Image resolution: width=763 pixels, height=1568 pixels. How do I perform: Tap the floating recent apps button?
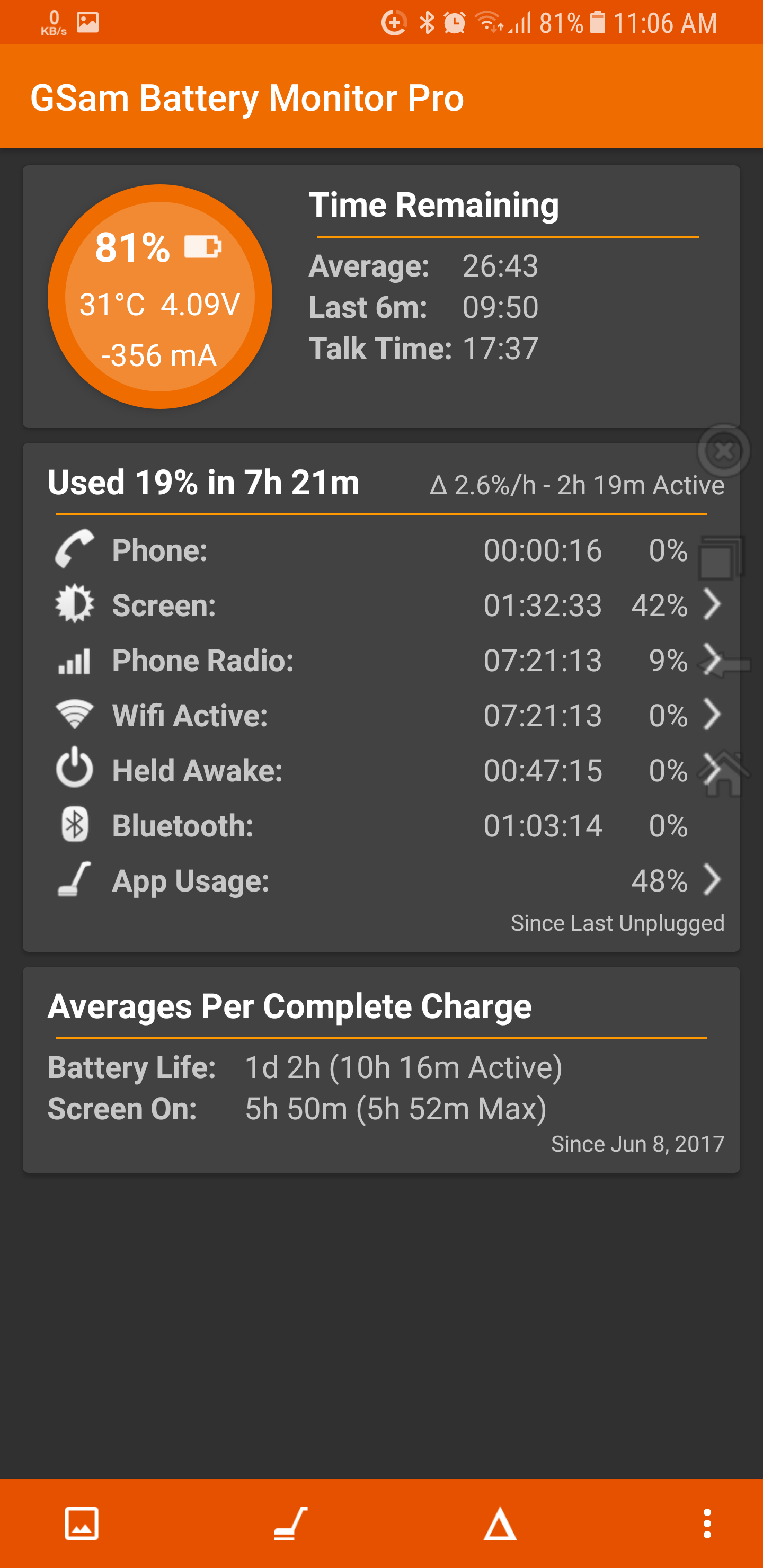click(722, 558)
